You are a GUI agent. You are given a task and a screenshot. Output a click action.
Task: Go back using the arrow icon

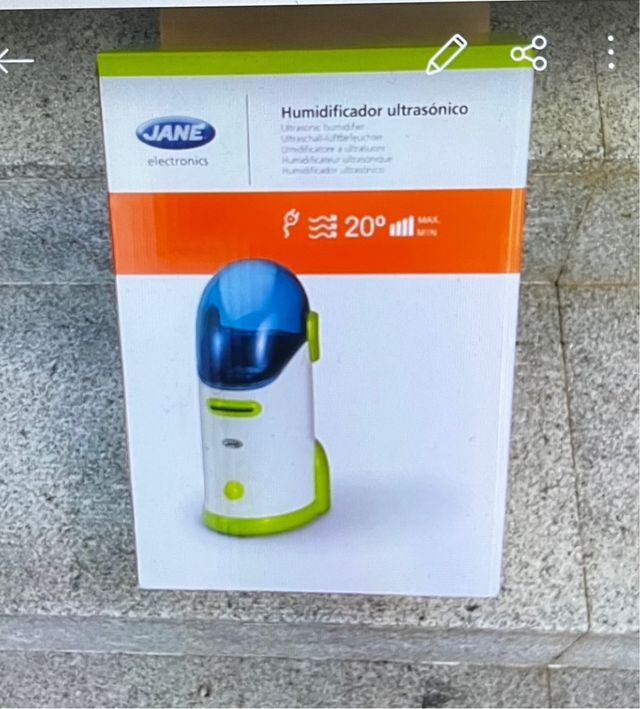(x=14, y=60)
